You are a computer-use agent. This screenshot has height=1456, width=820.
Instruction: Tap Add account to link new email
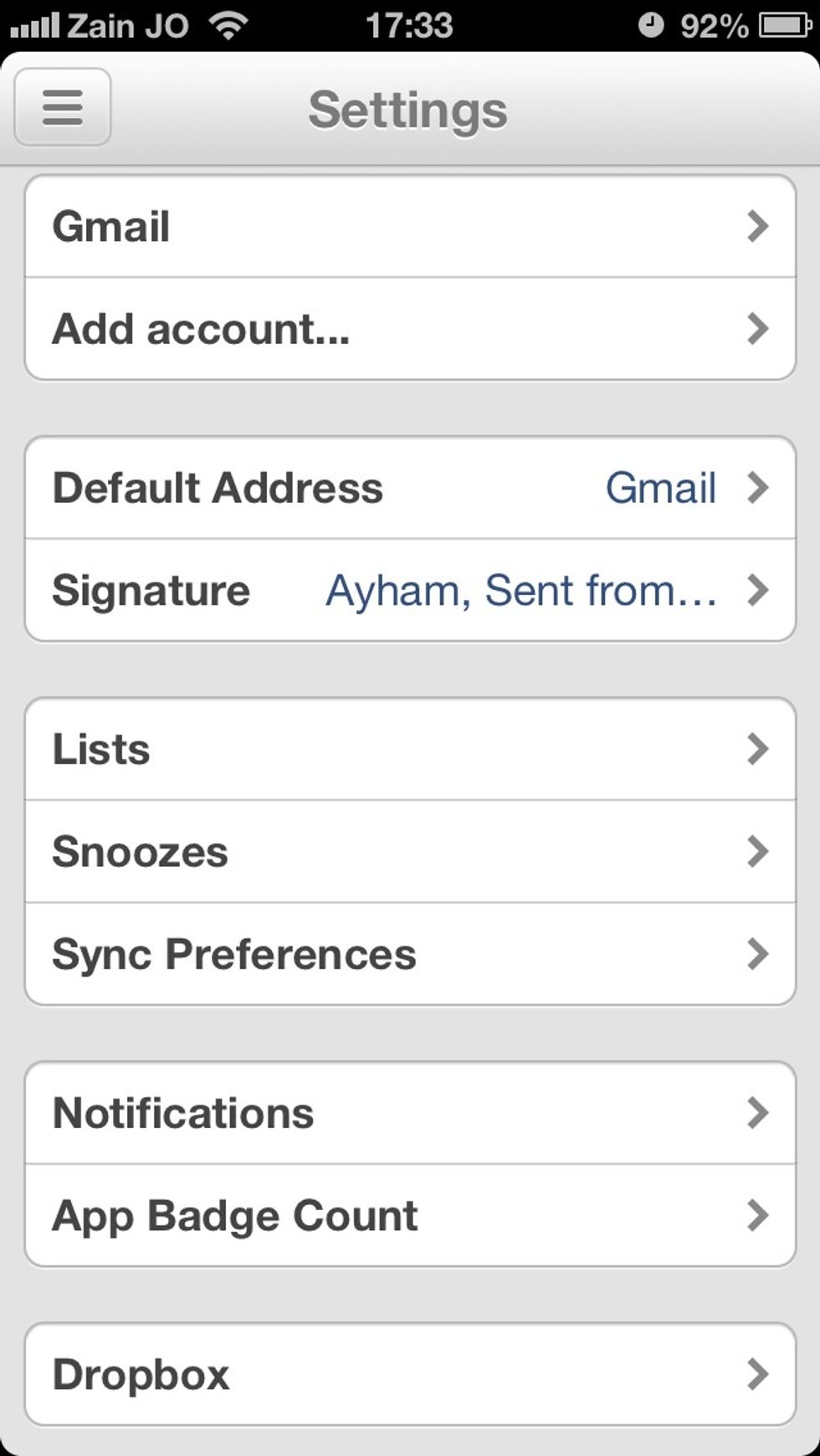tap(410, 327)
